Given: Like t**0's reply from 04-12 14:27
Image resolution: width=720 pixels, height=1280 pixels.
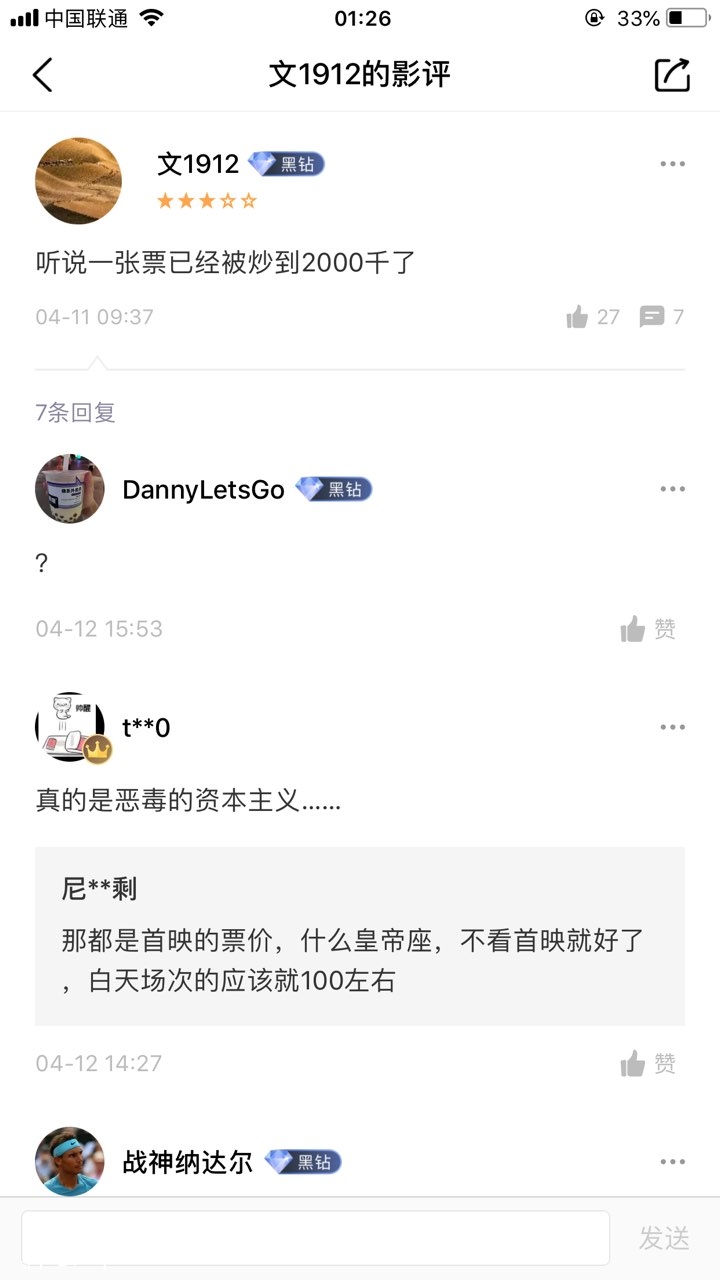Looking at the screenshot, I should coord(647,1063).
